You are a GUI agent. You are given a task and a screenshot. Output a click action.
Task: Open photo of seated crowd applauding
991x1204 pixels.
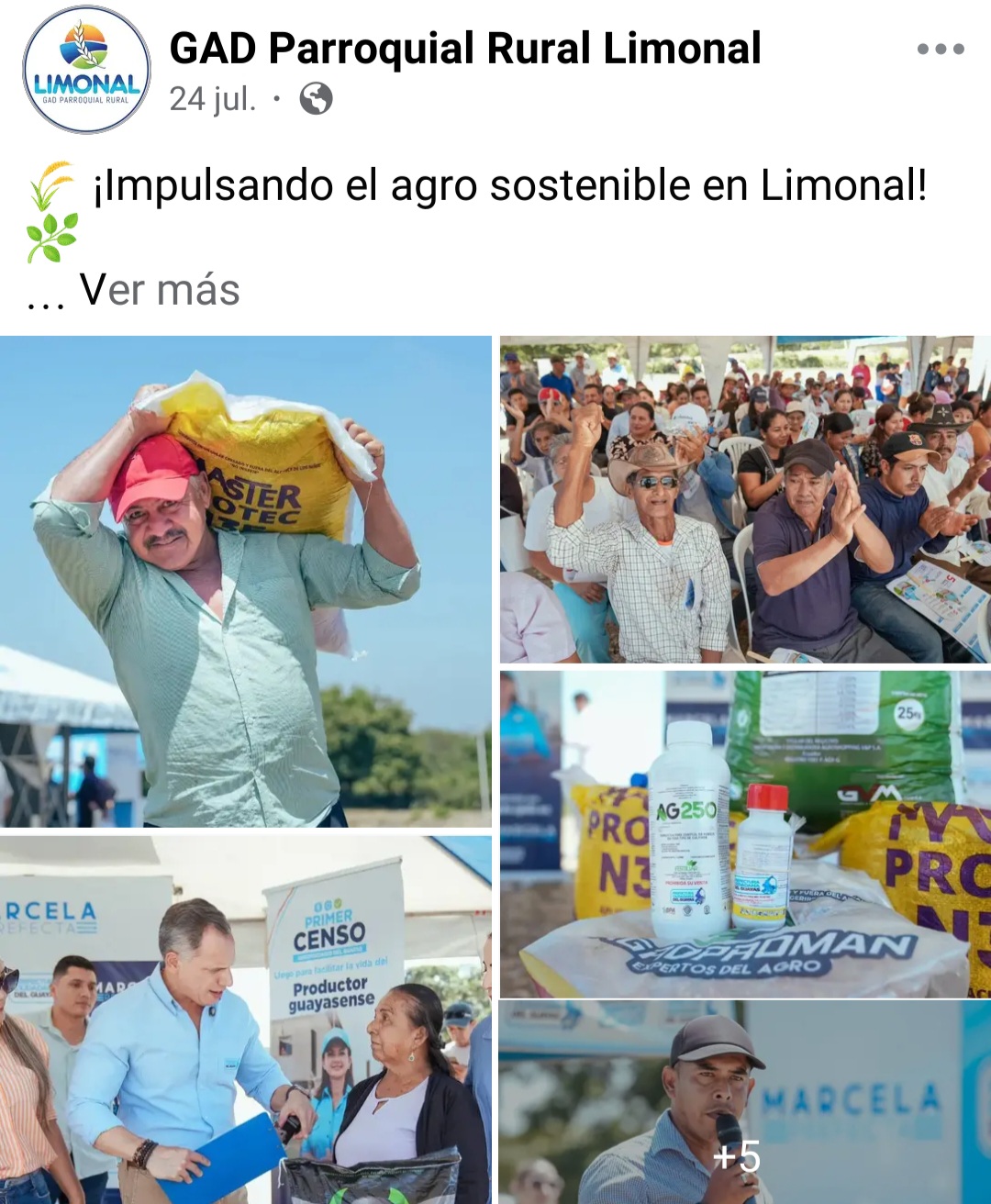[x=744, y=499]
